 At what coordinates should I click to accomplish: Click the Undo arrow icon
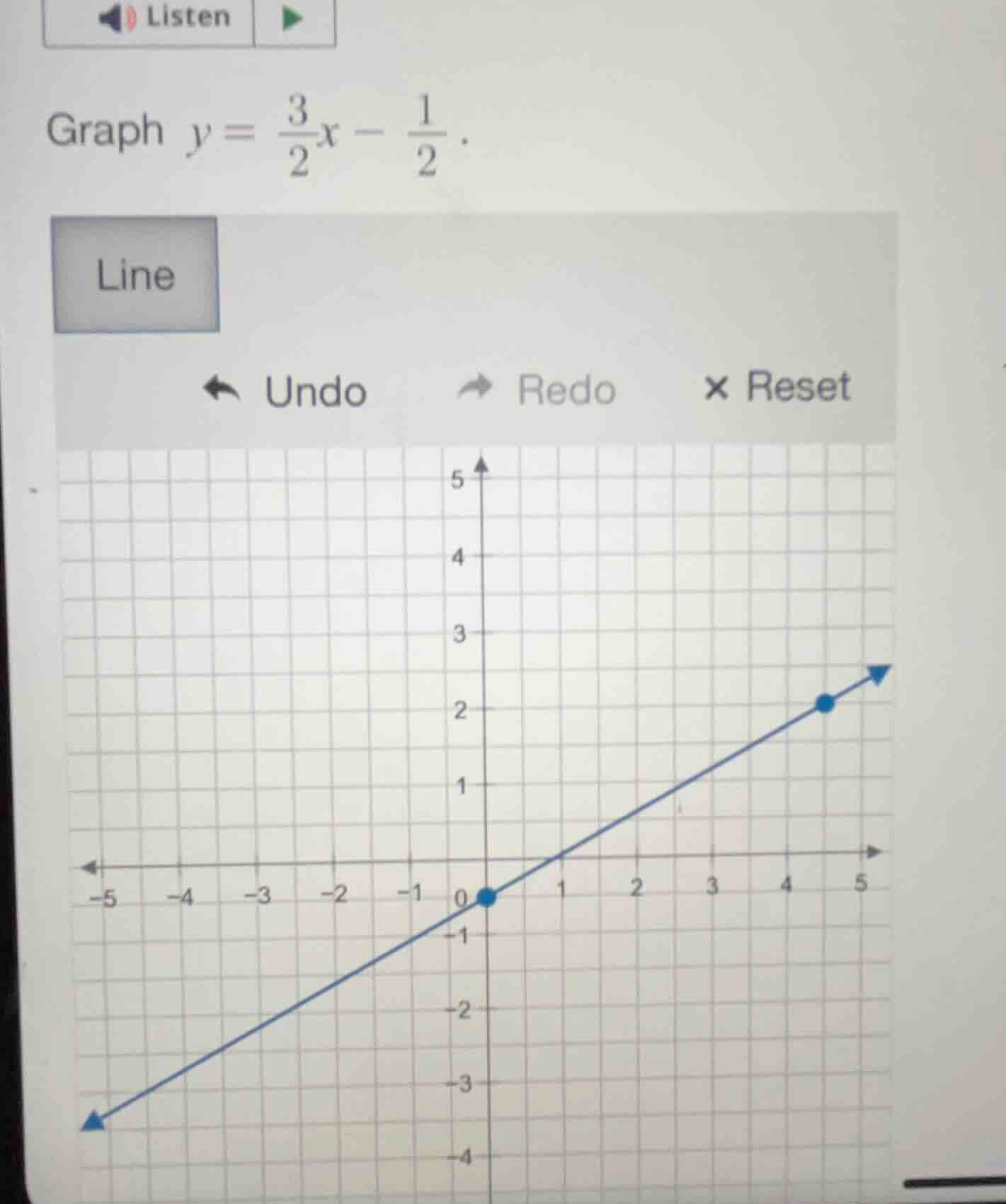(x=222, y=389)
